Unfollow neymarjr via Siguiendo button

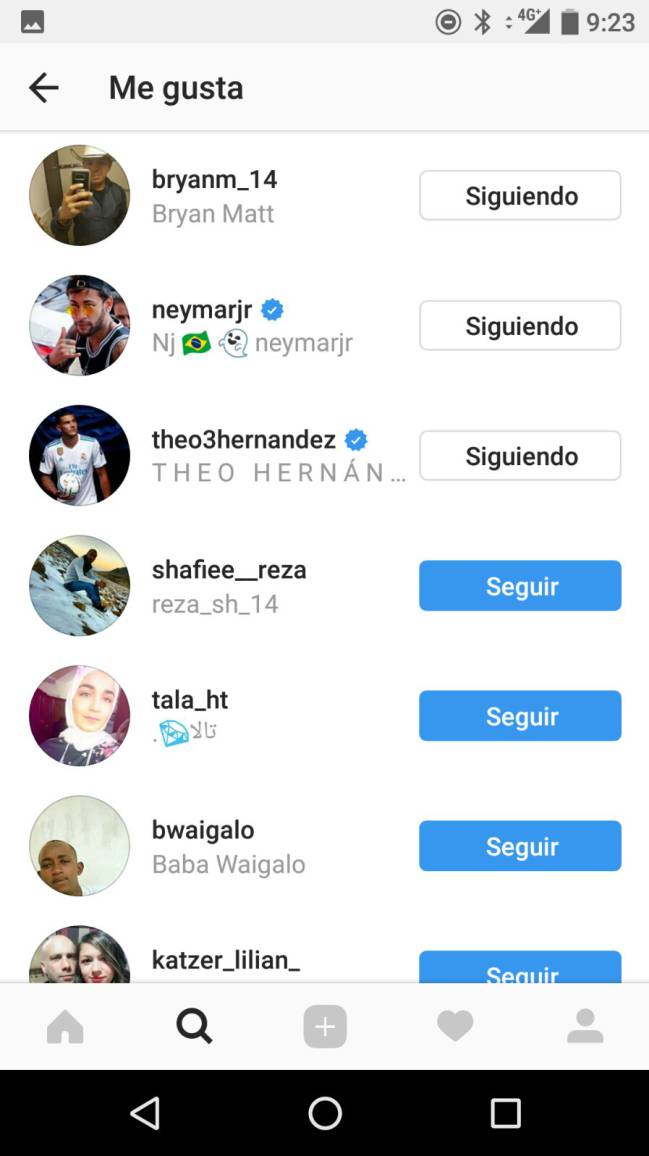tap(519, 326)
